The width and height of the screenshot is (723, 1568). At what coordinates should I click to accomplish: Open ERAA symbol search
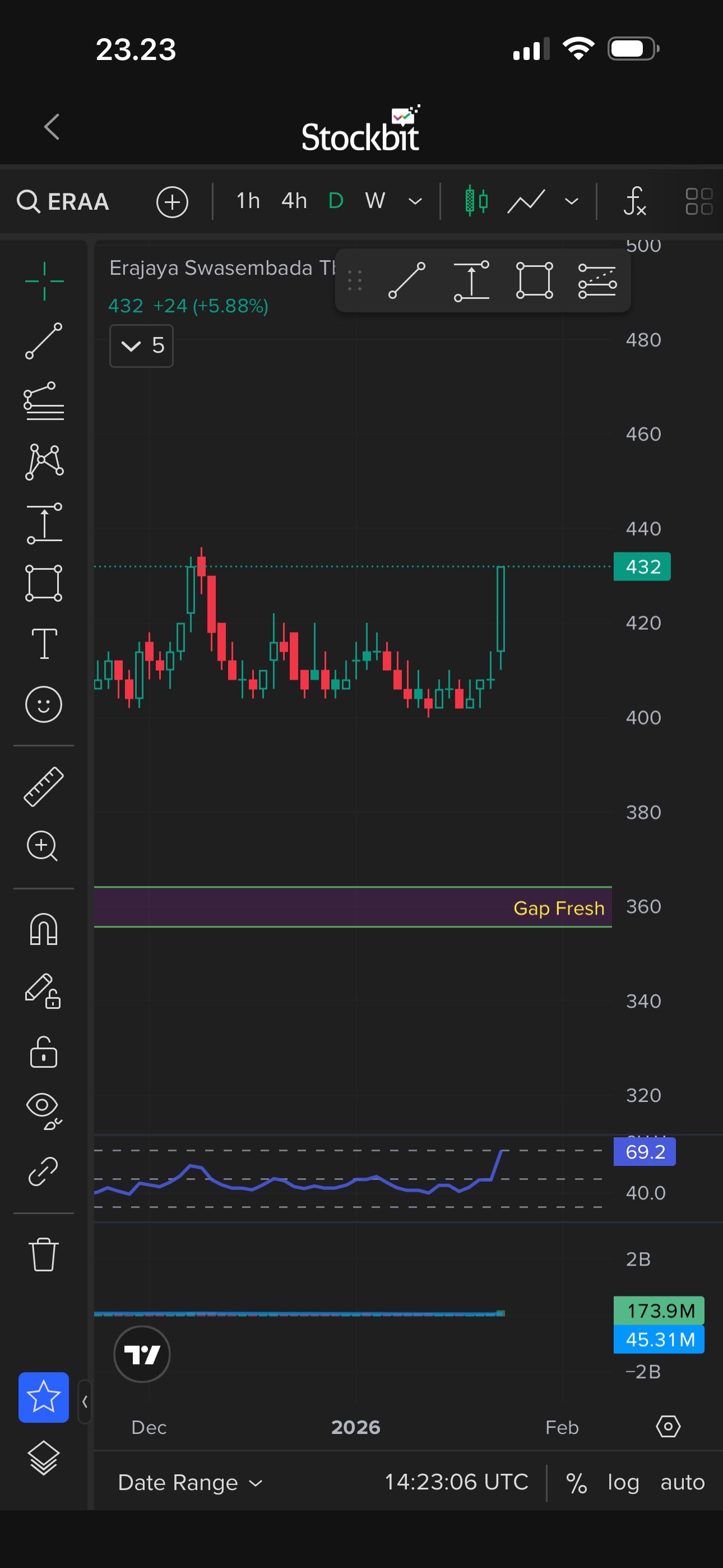(x=63, y=201)
